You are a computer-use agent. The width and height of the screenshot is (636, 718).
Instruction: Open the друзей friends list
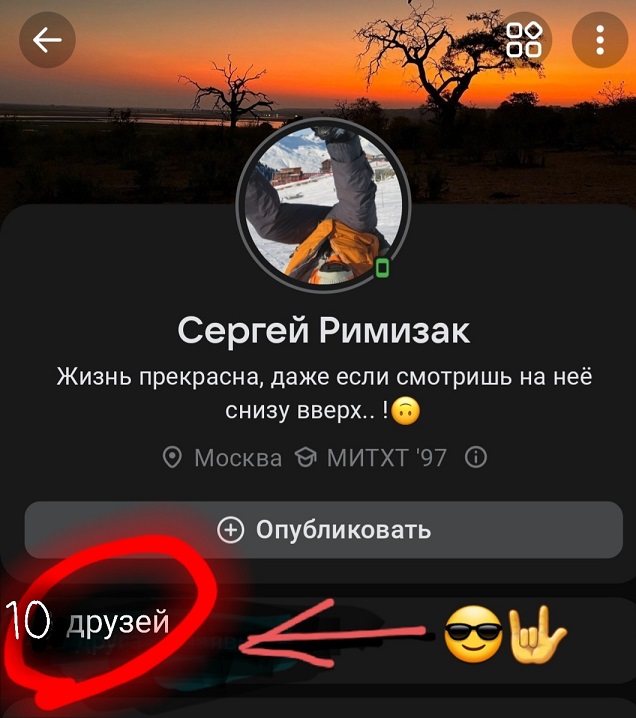[117, 623]
